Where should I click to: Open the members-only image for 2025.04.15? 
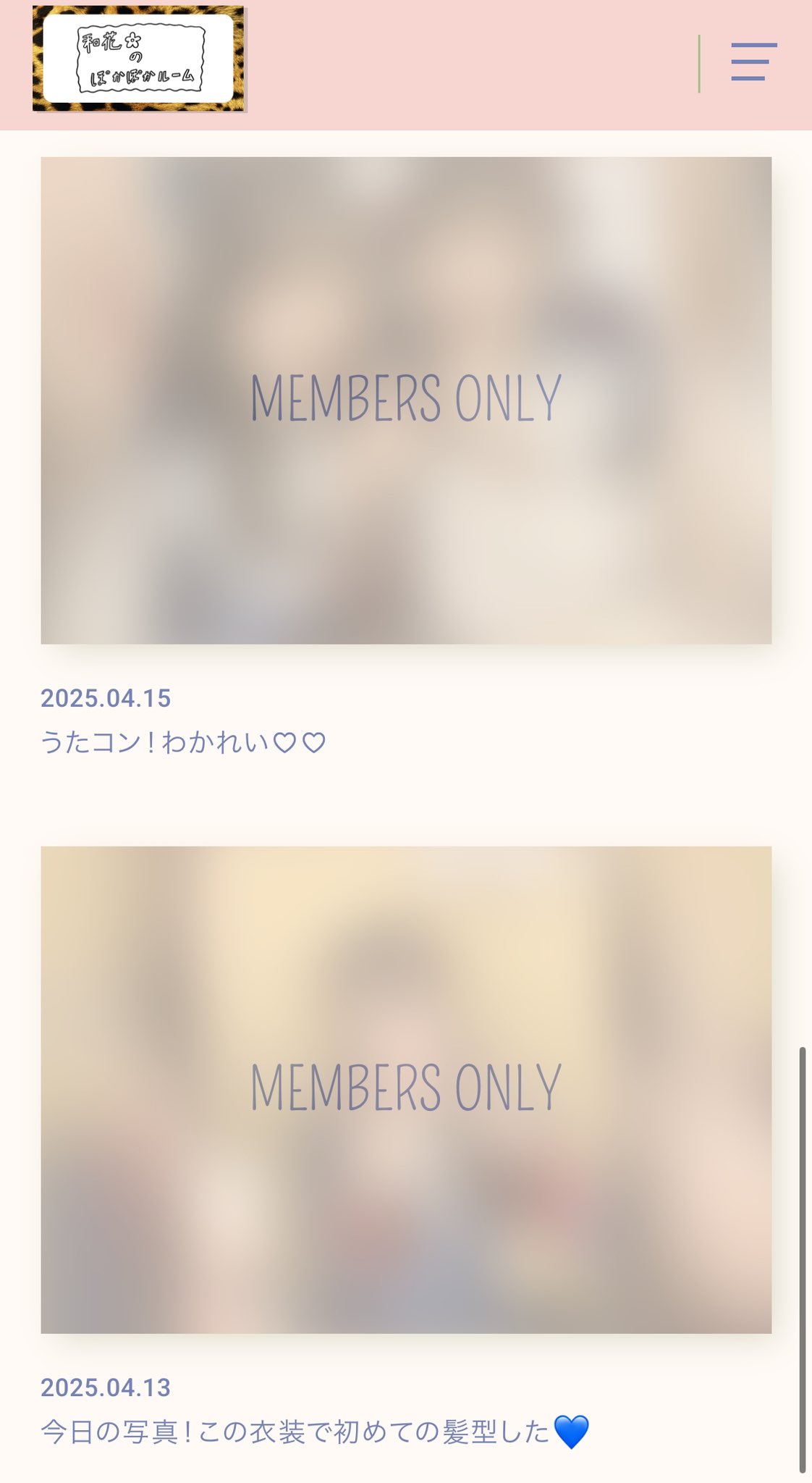(x=406, y=400)
